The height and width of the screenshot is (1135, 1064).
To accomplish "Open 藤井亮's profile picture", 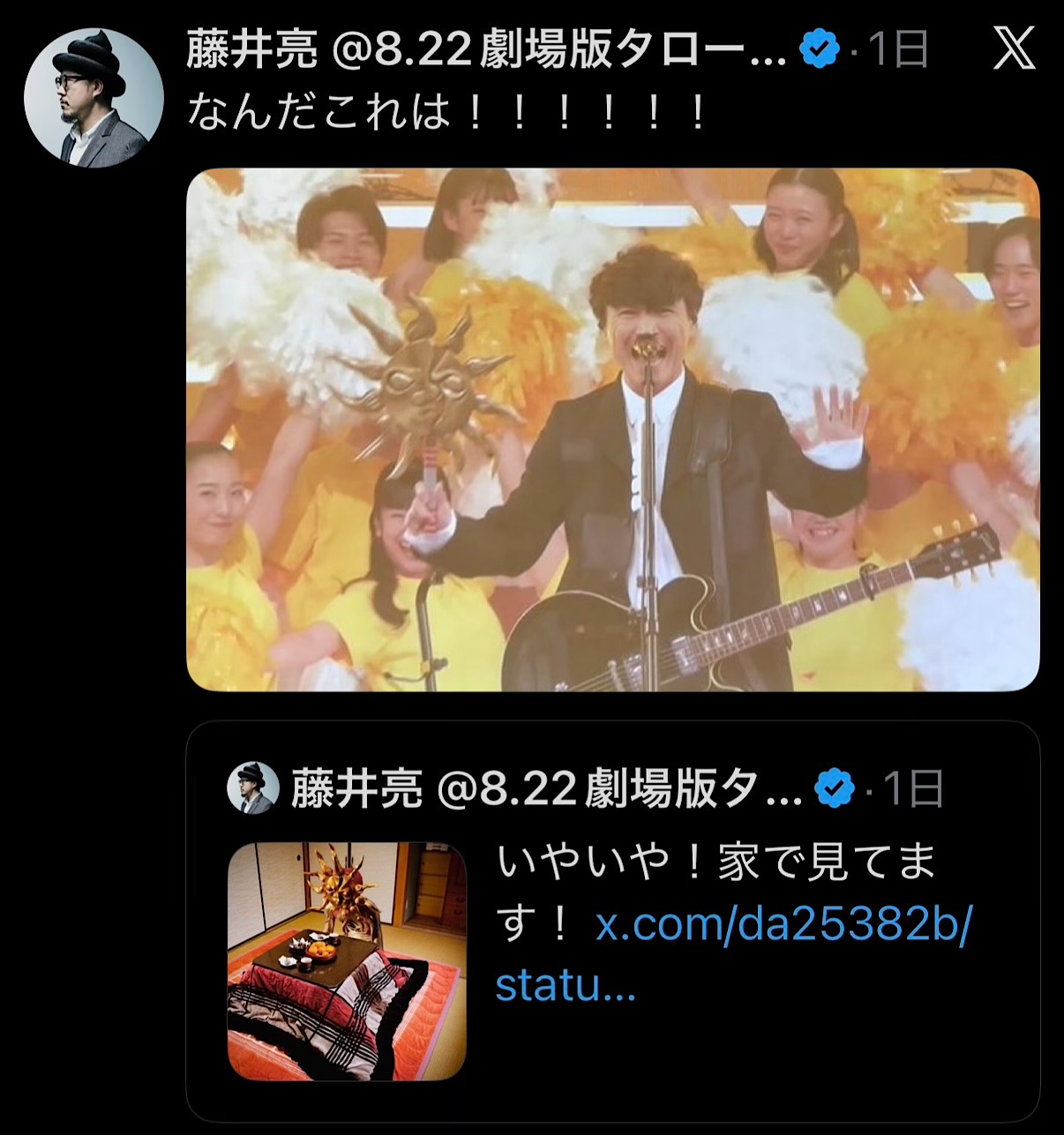I will (x=94, y=97).
